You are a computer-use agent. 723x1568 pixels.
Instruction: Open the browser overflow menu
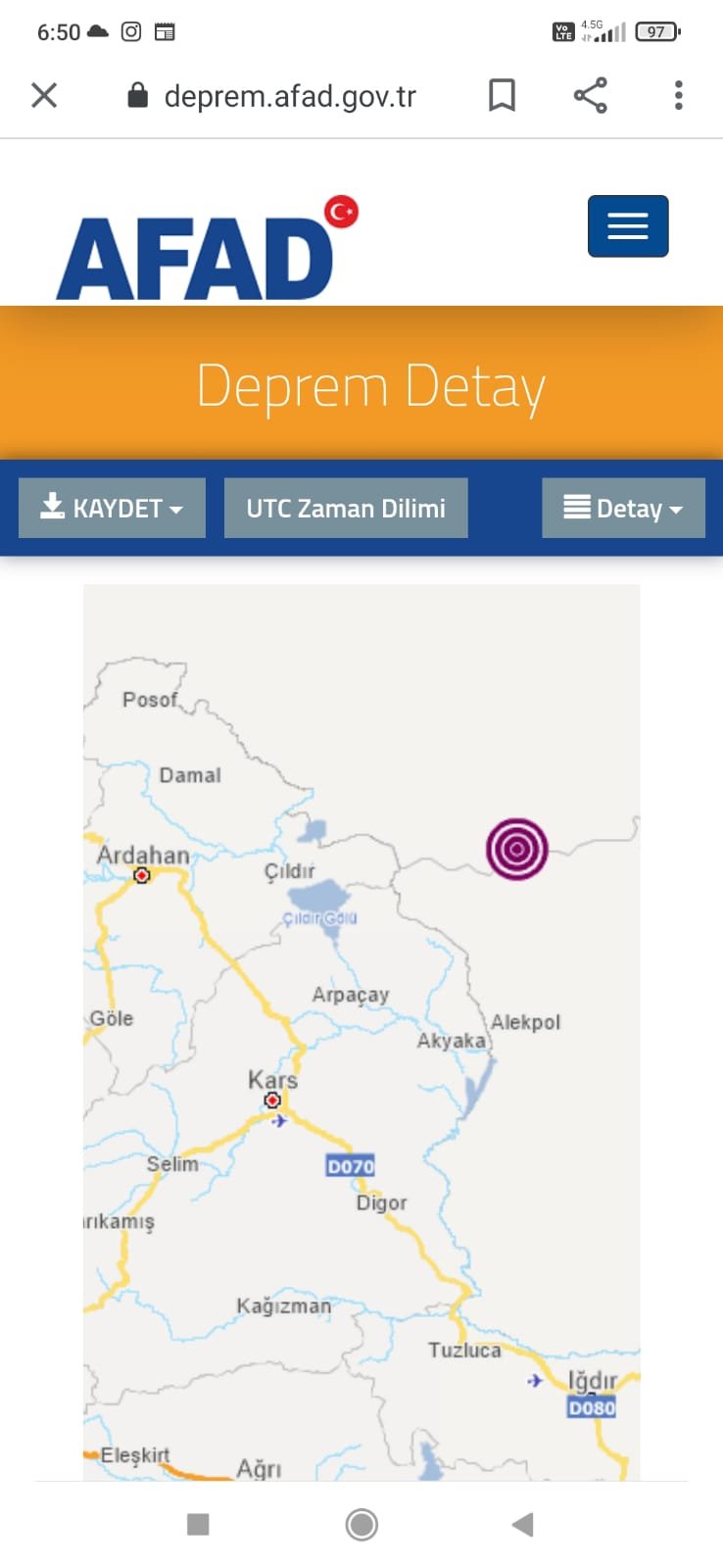[x=678, y=95]
